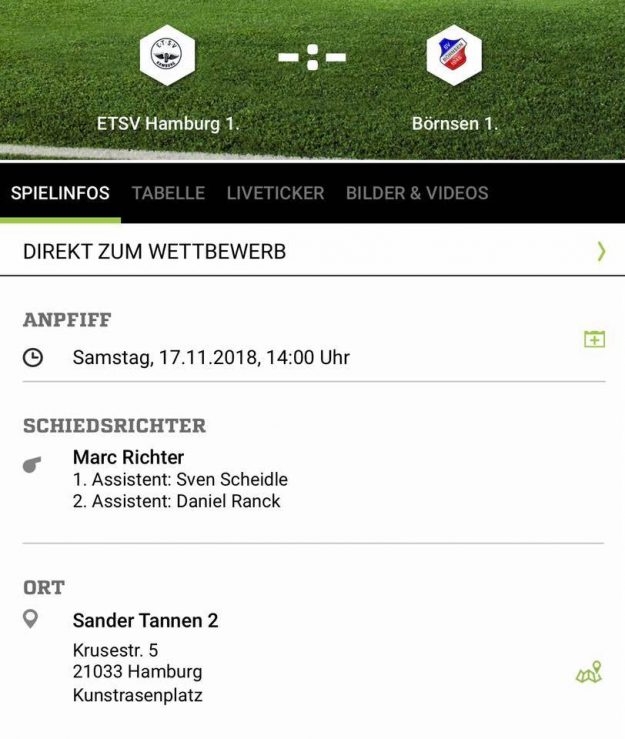This screenshot has width=625, height=739.
Task: Open Direkt zum Wettbewerb
Action: click(312, 251)
